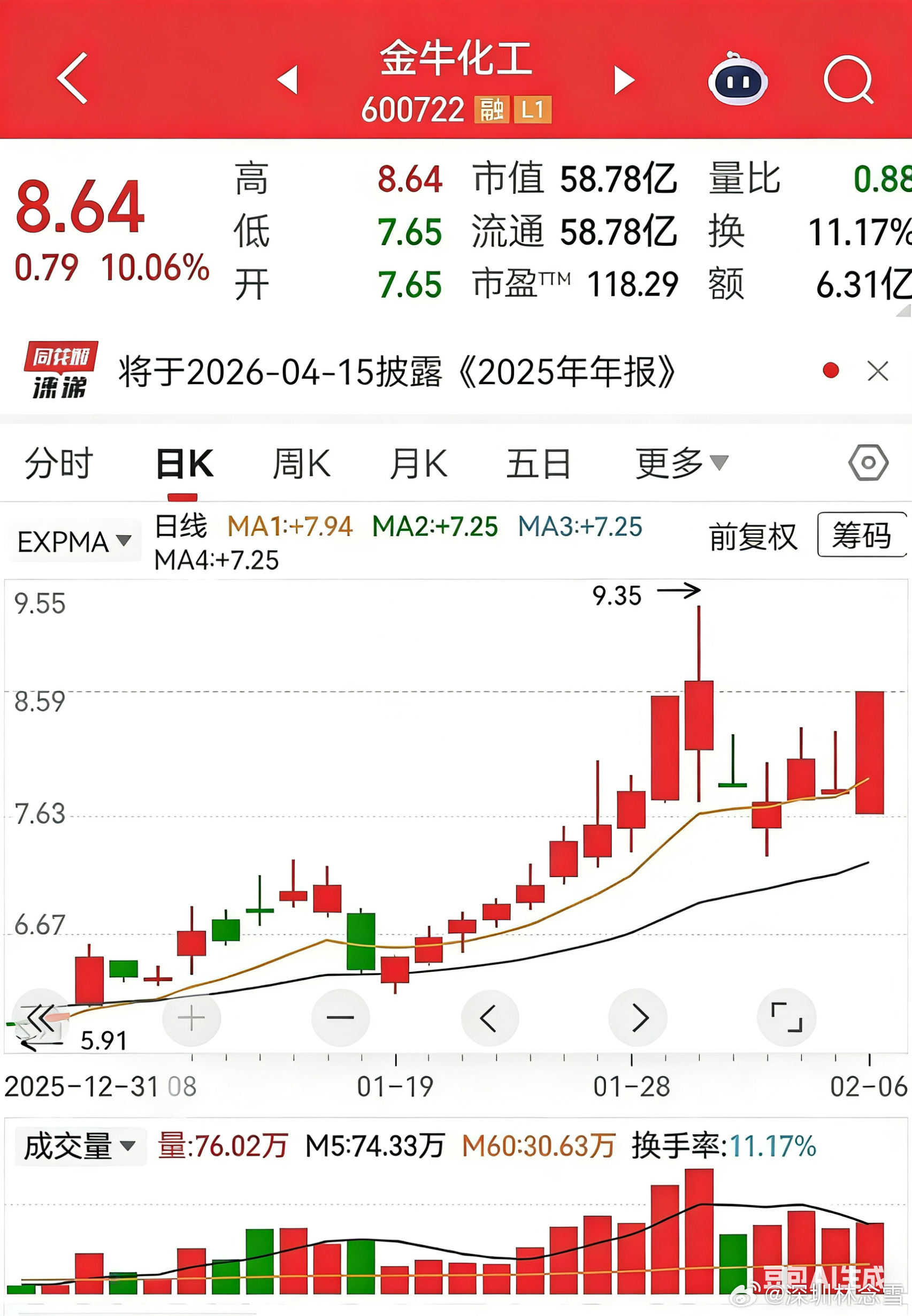Switch to the 周K tab
This screenshot has height=1316, width=912.
pos(301,463)
